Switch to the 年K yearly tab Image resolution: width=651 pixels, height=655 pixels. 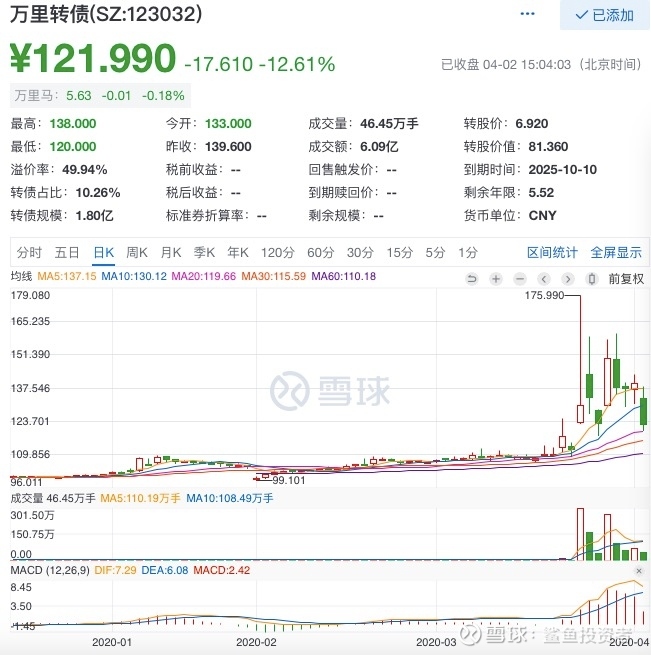[x=238, y=253]
